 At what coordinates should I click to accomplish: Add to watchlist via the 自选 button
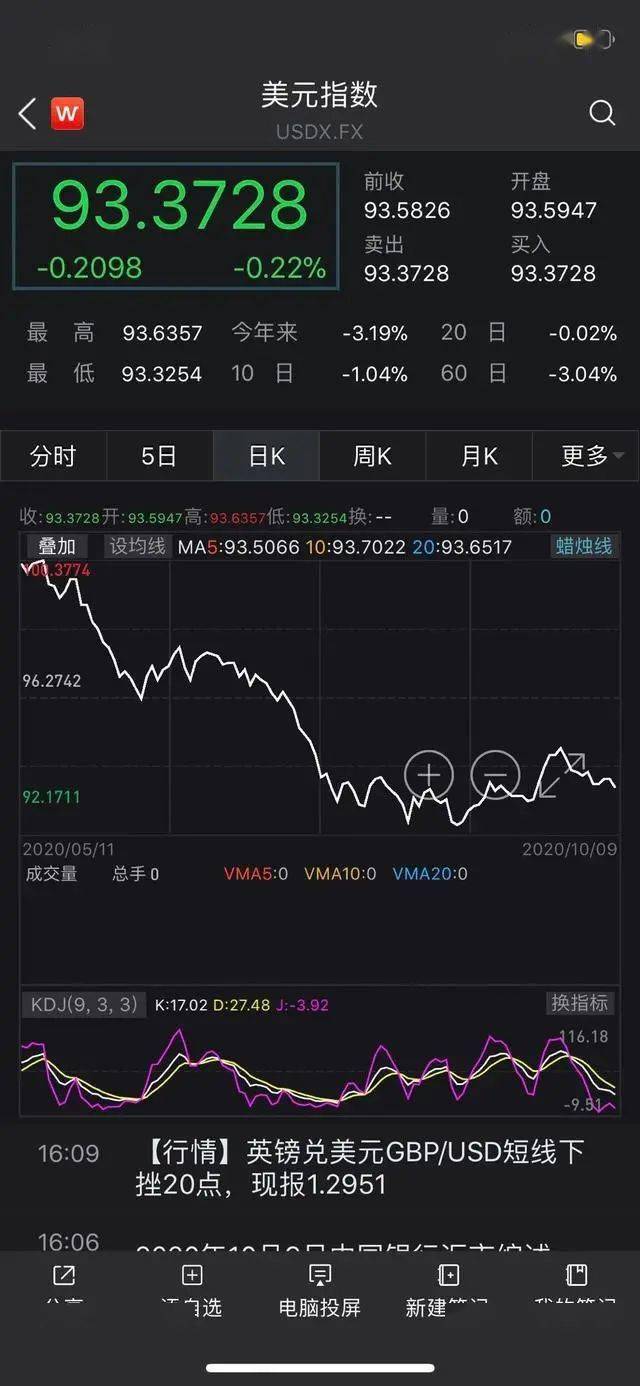point(192,1289)
